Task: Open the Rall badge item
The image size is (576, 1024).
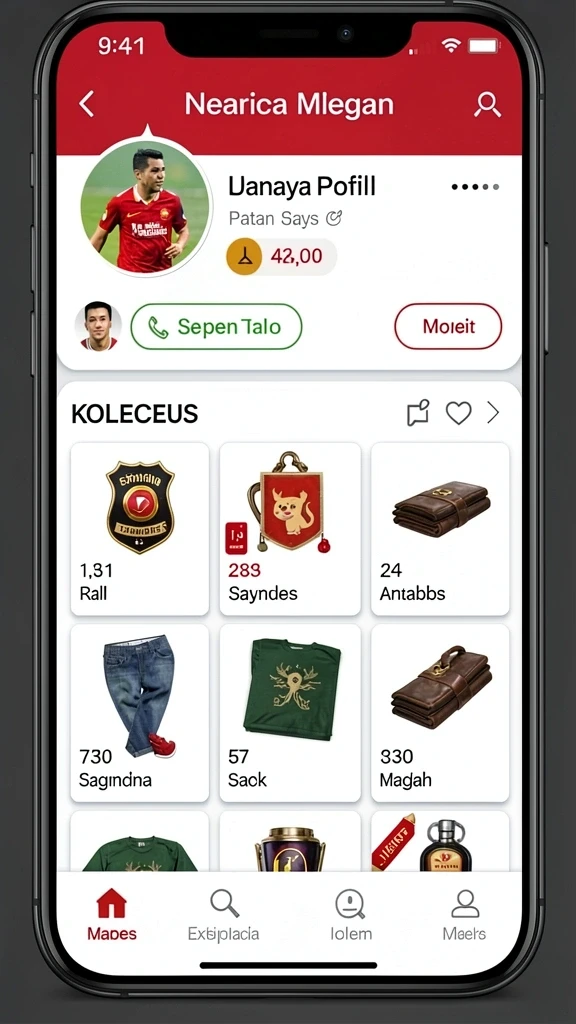Action: click(140, 528)
